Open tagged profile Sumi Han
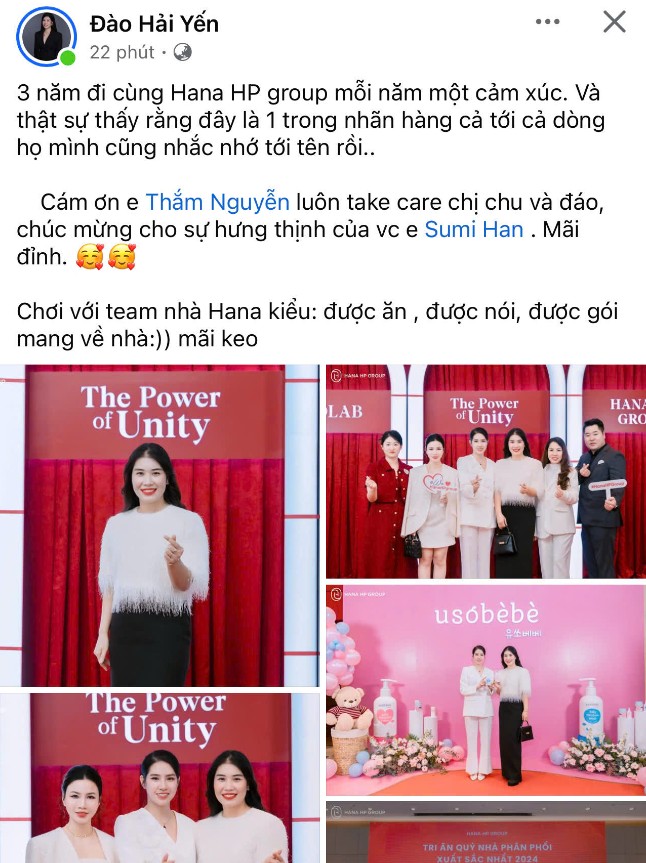646x863 pixels. pos(473,229)
